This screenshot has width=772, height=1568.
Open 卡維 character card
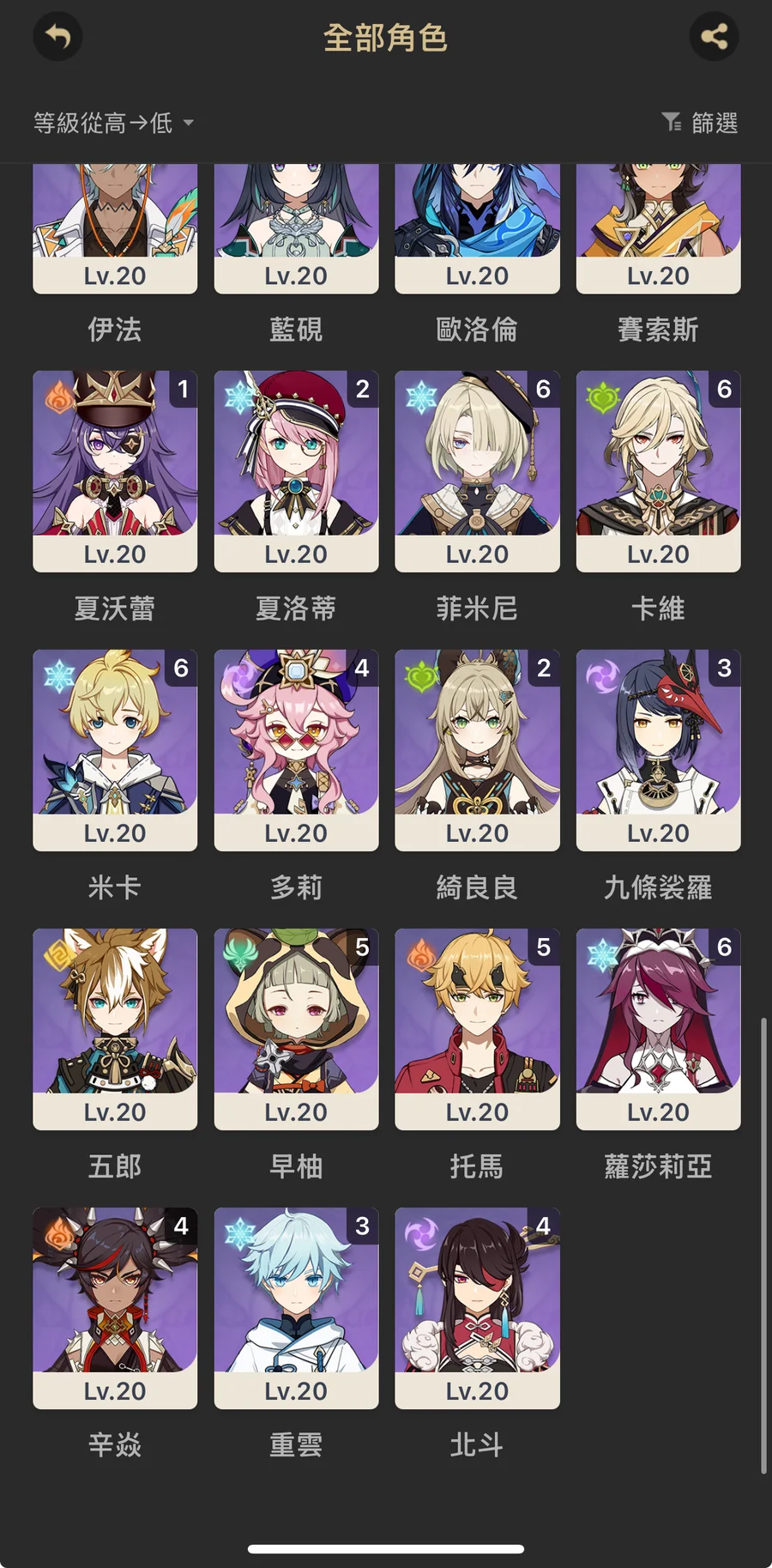(x=658, y=470)
